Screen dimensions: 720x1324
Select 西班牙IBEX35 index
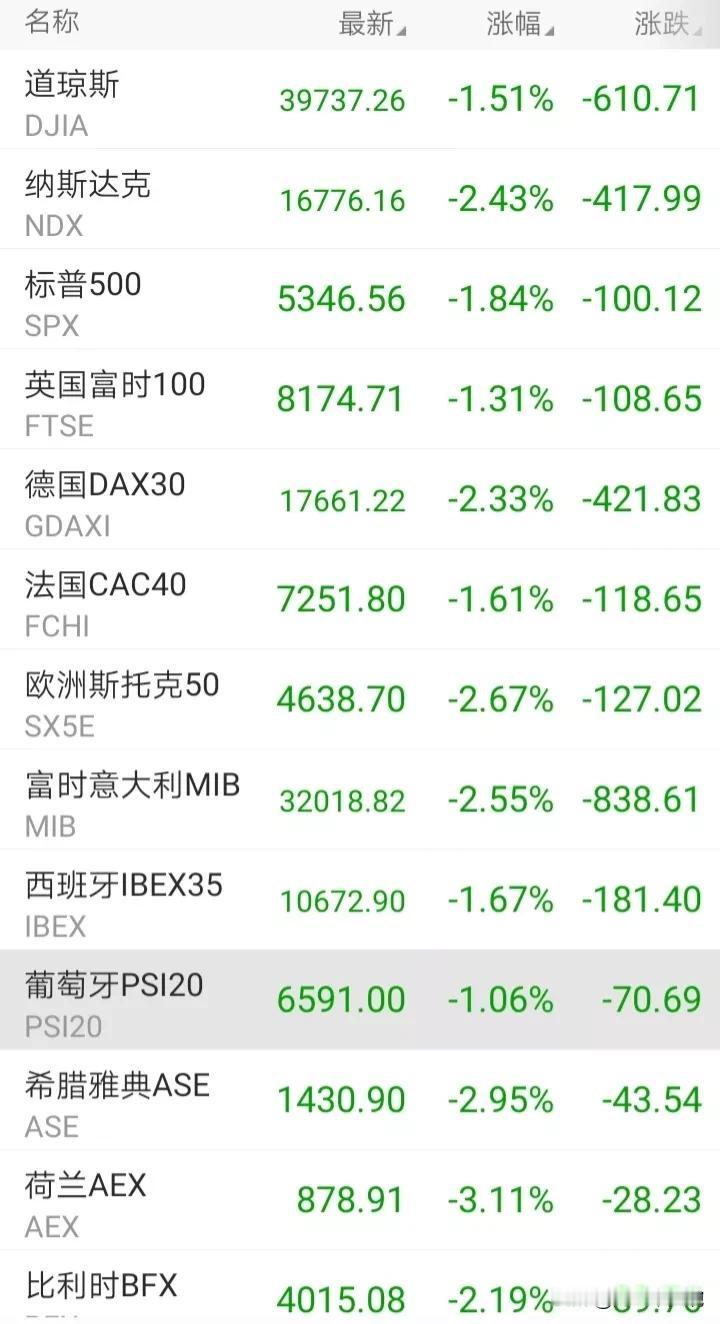(x=360, y=900)
